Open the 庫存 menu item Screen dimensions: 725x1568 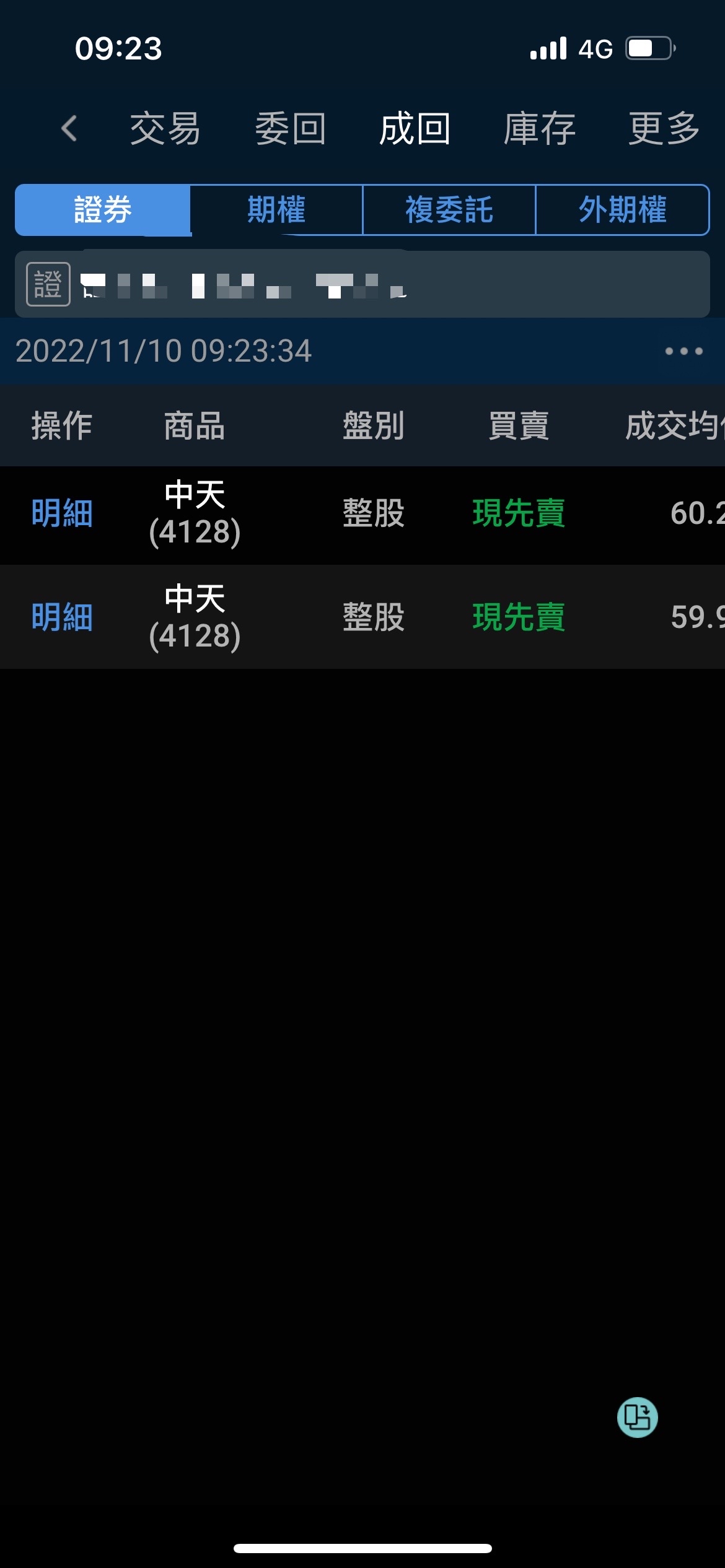[538, 128]
